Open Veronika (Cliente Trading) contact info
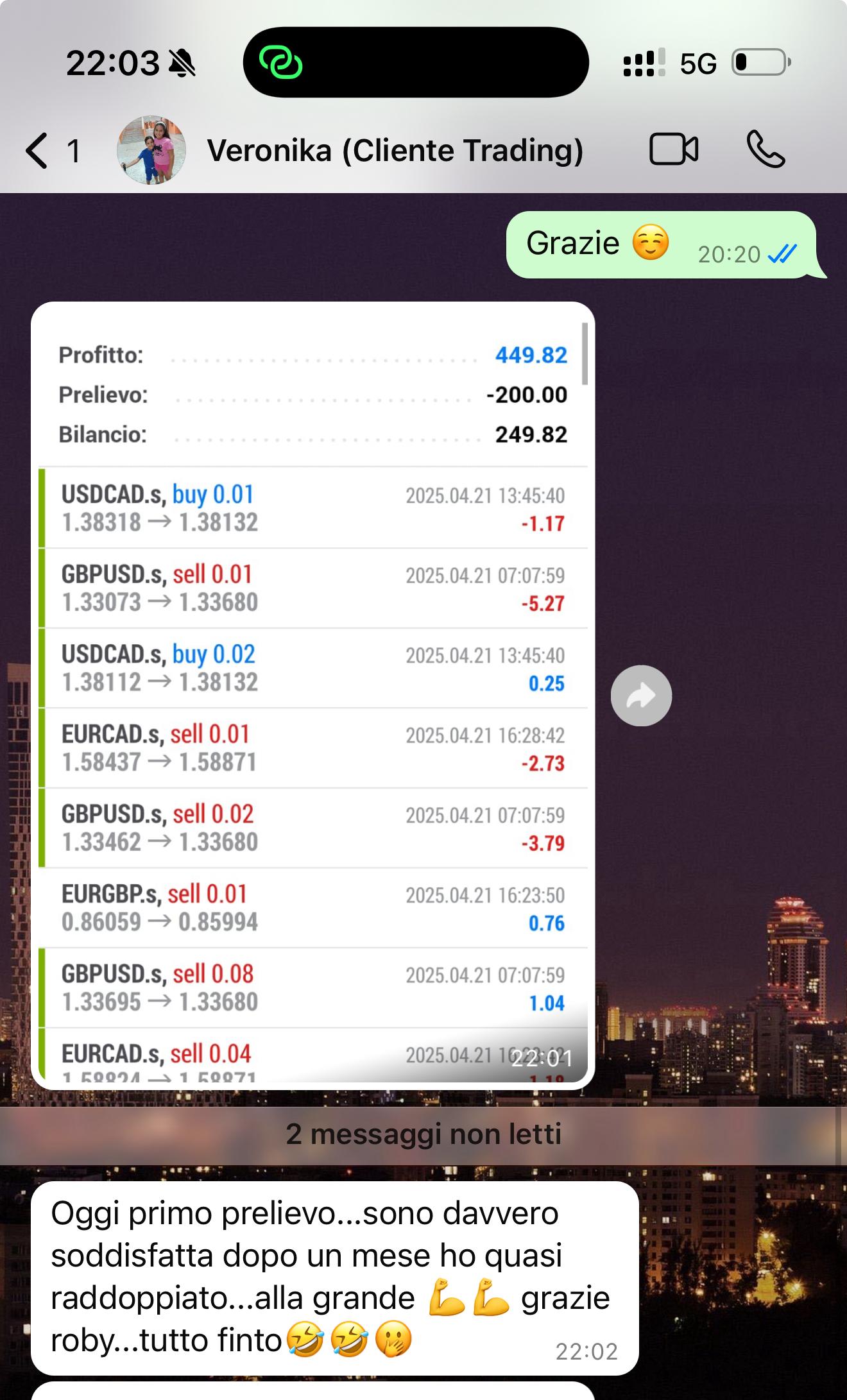This screenshot has height=1400, width=847. tap(395, 151)
